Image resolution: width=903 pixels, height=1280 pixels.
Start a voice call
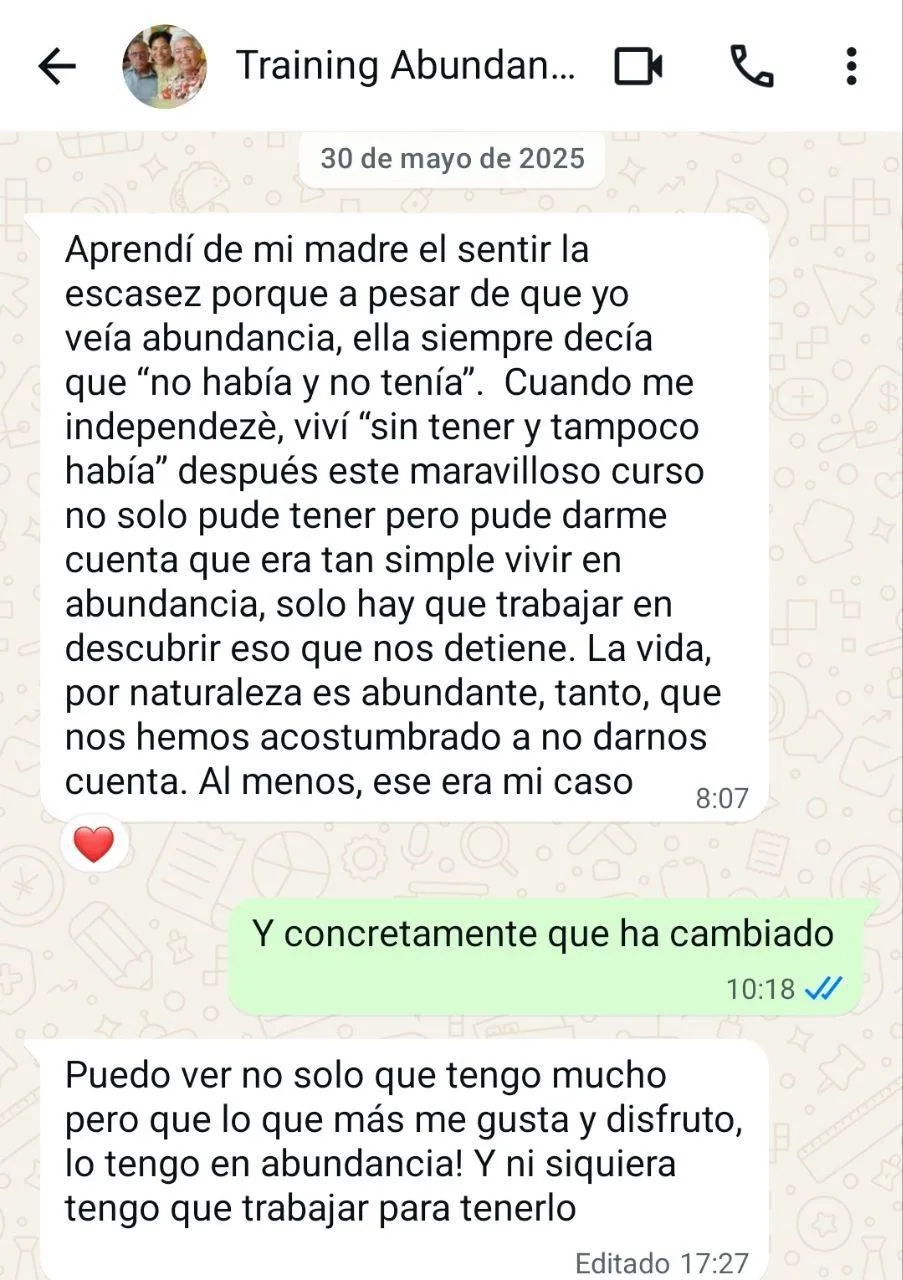(x=751, y=66)
